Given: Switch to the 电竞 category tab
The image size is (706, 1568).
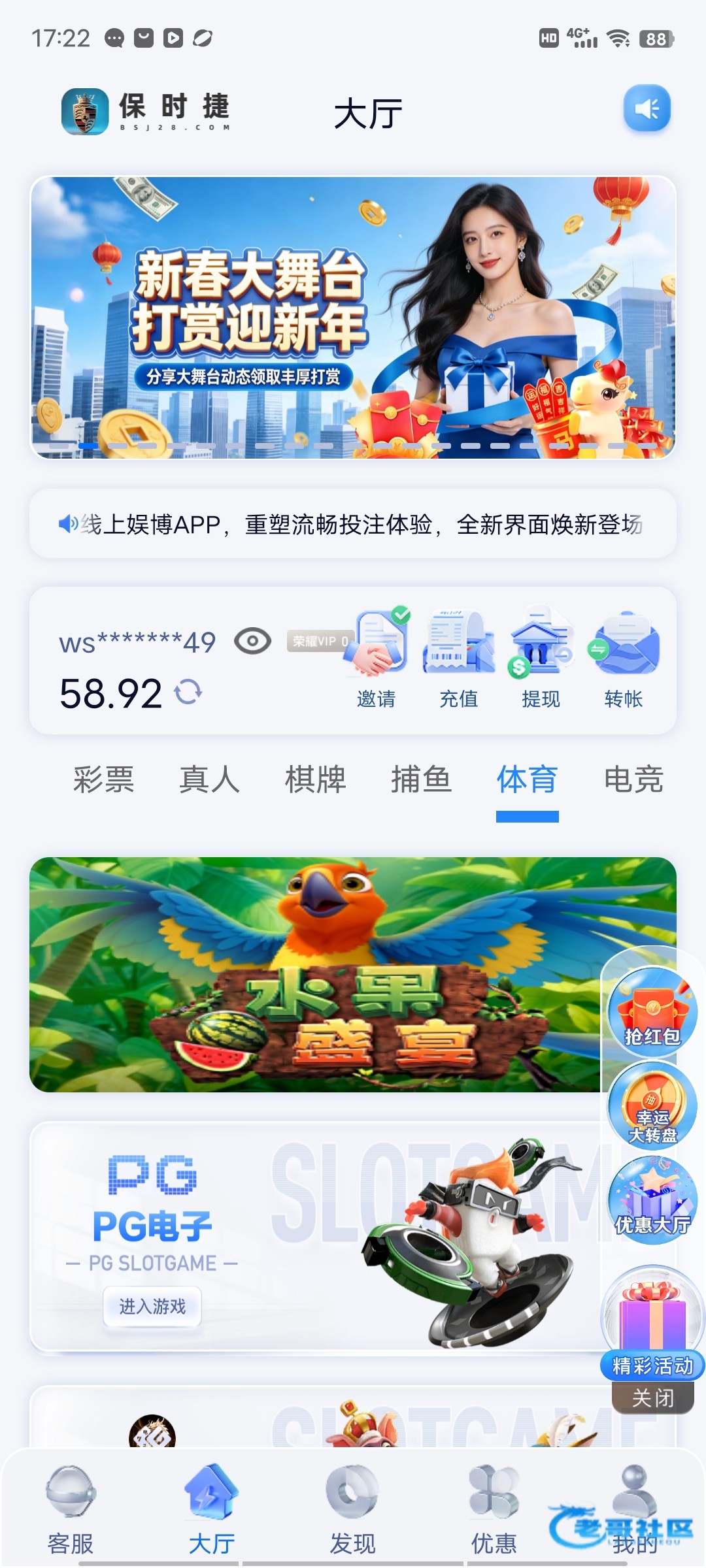Looking at the screenshot, I should (x=633, y=779).
